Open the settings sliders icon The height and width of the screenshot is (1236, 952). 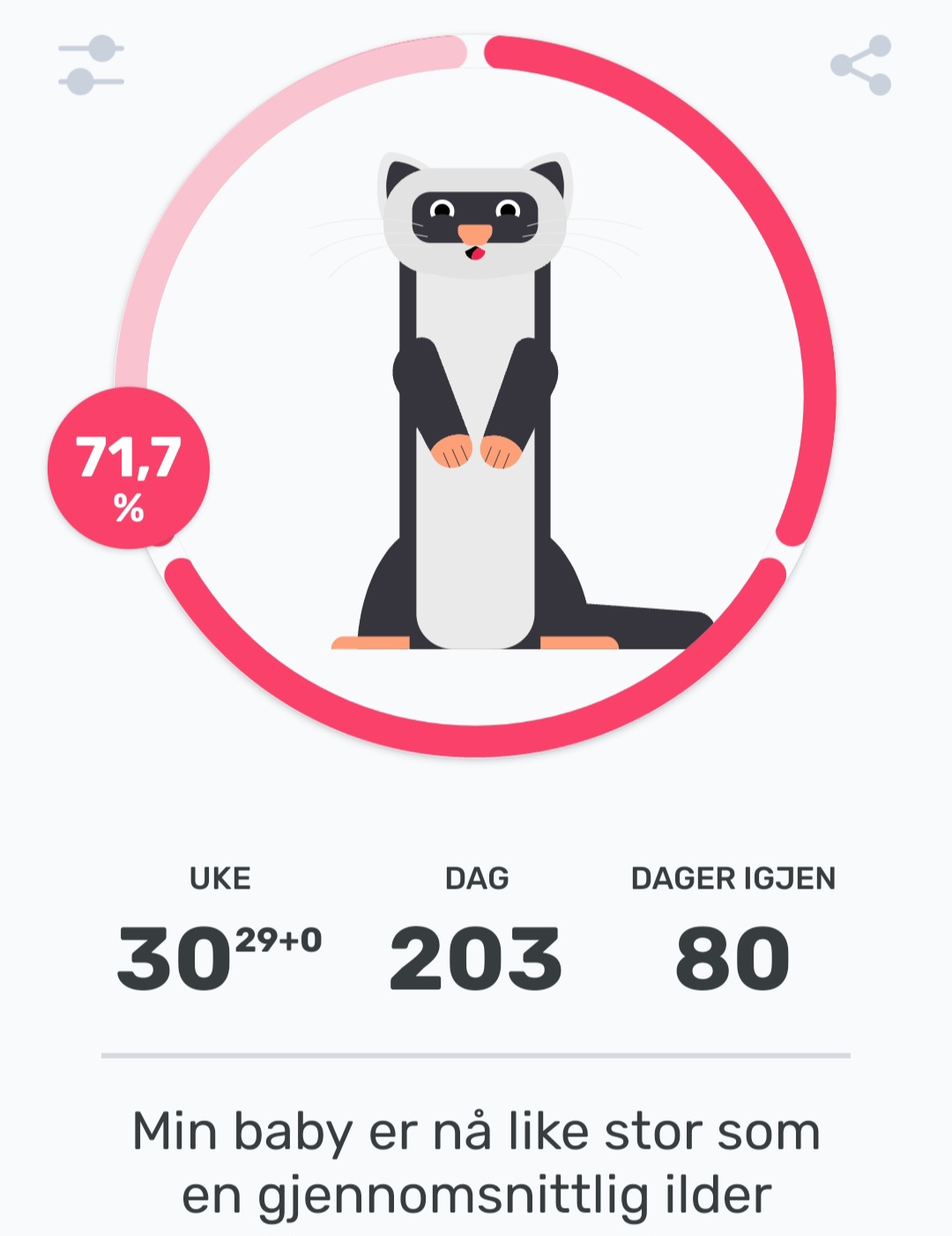[x=91, y=65]
